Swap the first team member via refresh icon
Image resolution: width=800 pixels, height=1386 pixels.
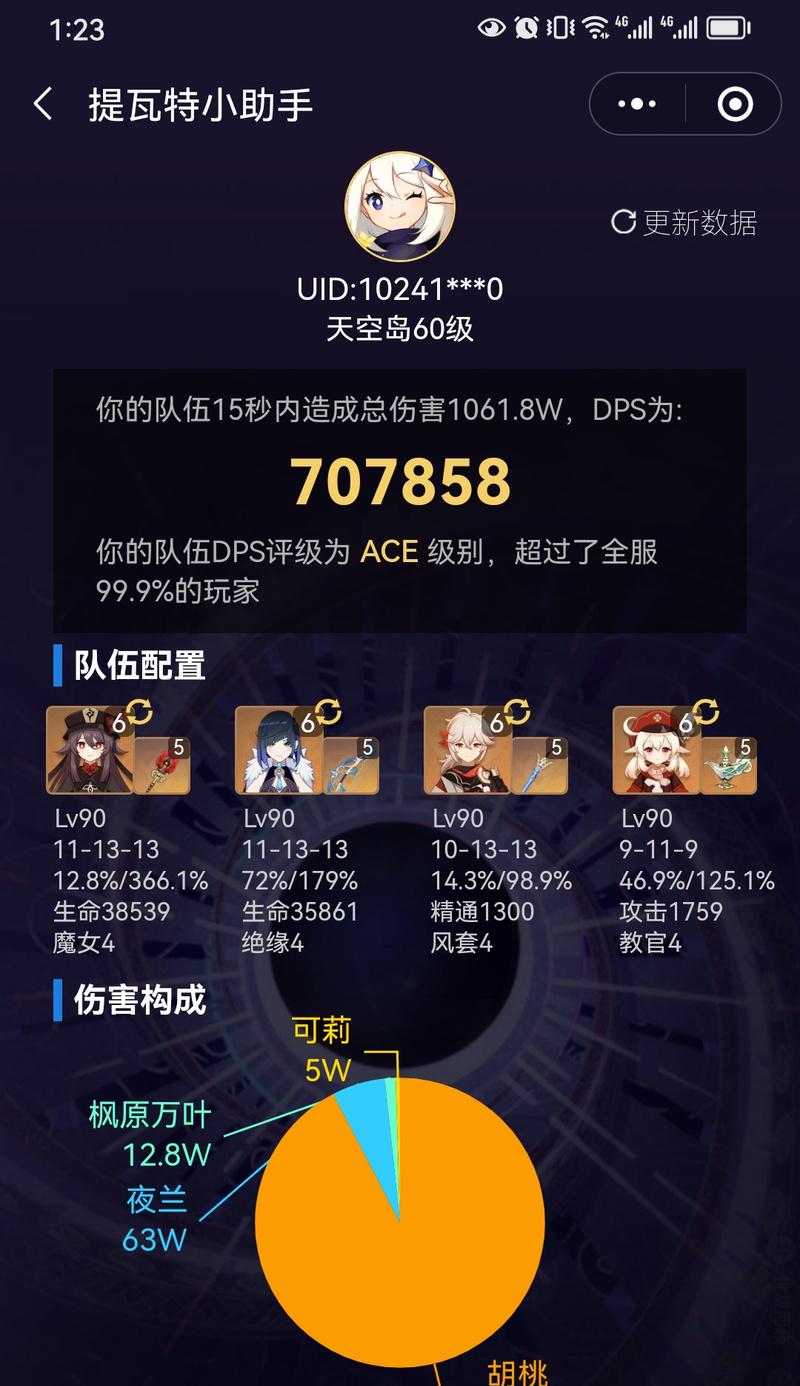(x=140, y=712)
